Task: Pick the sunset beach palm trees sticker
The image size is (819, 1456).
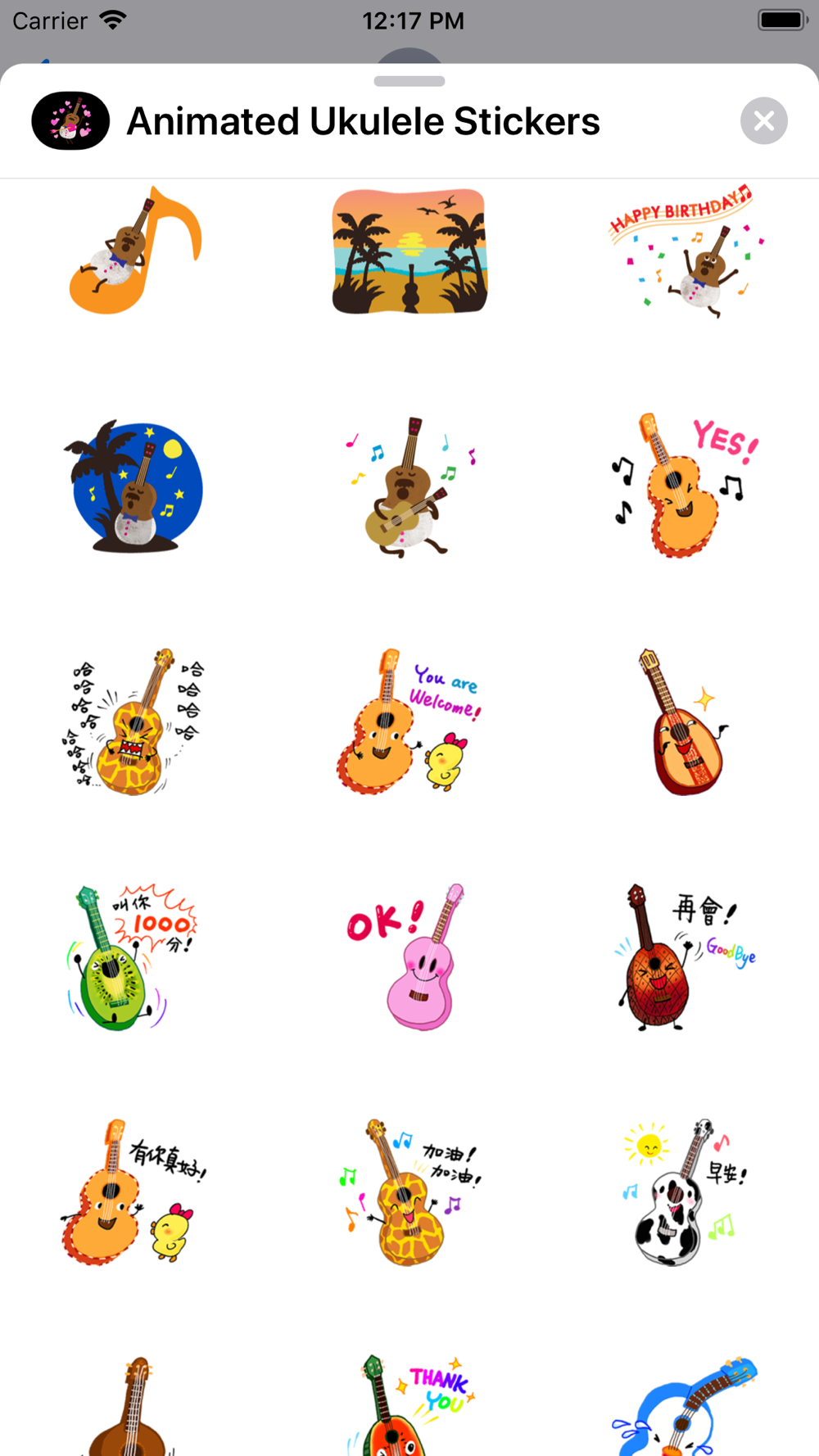Action: 409,251
